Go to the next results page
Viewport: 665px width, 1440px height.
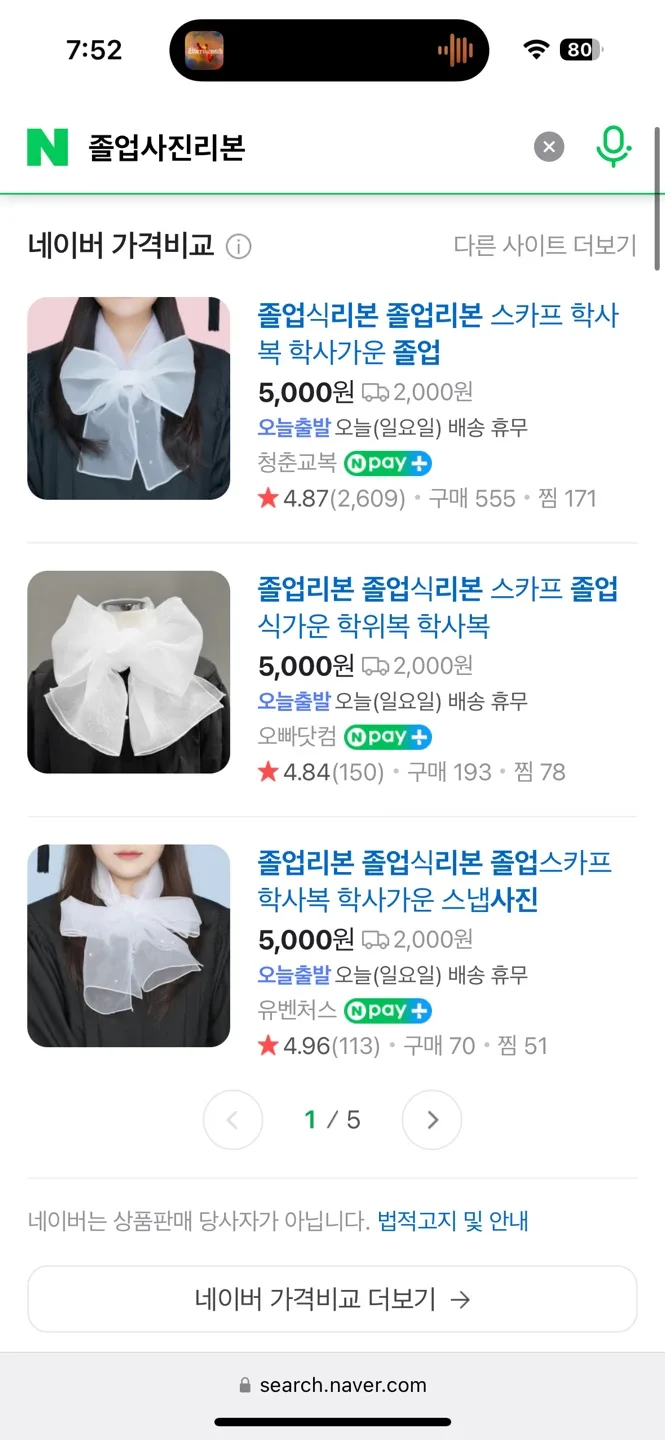pyautogui.click(x=432, y=1120)
